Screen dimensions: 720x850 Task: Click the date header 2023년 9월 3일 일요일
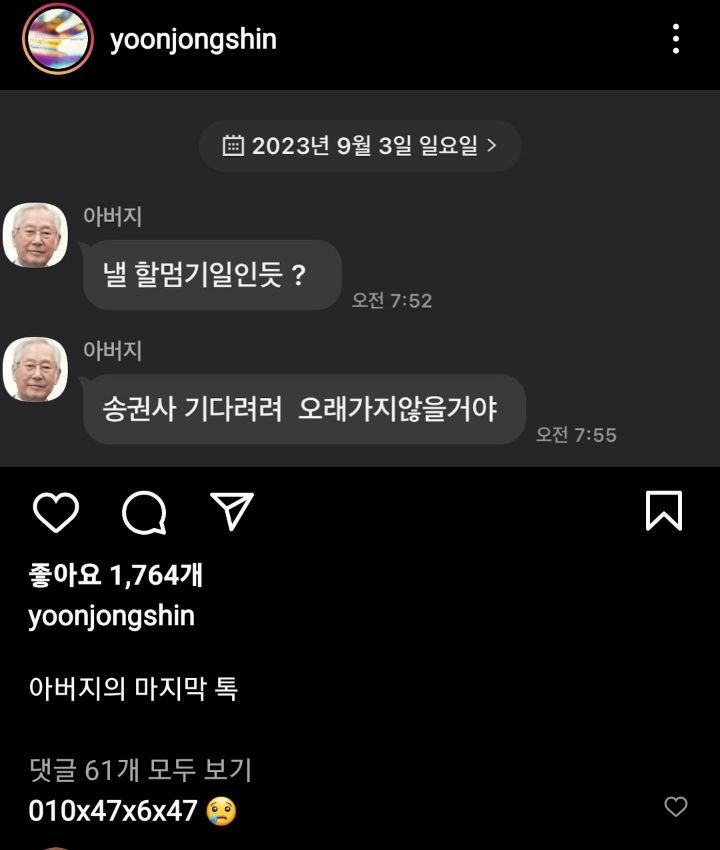pos(360,145)
